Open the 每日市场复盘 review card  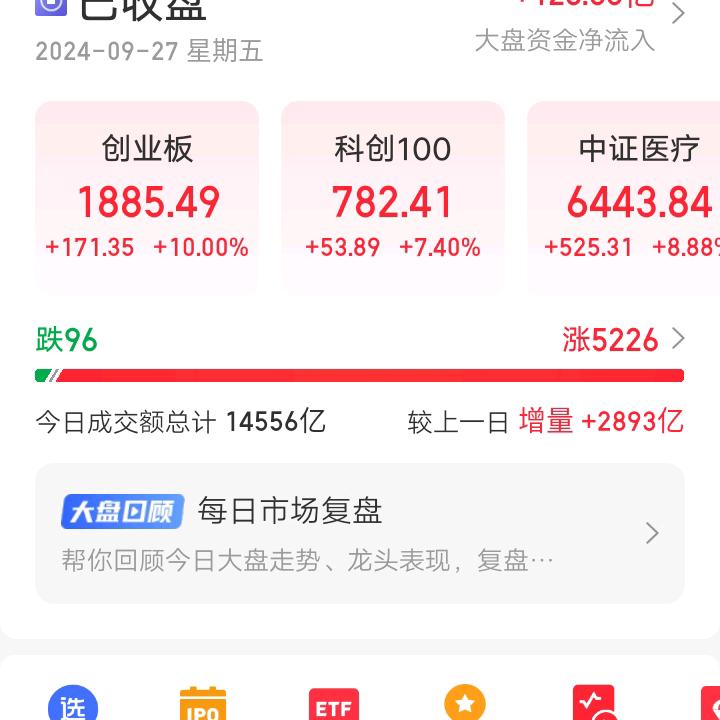(360, 533)
